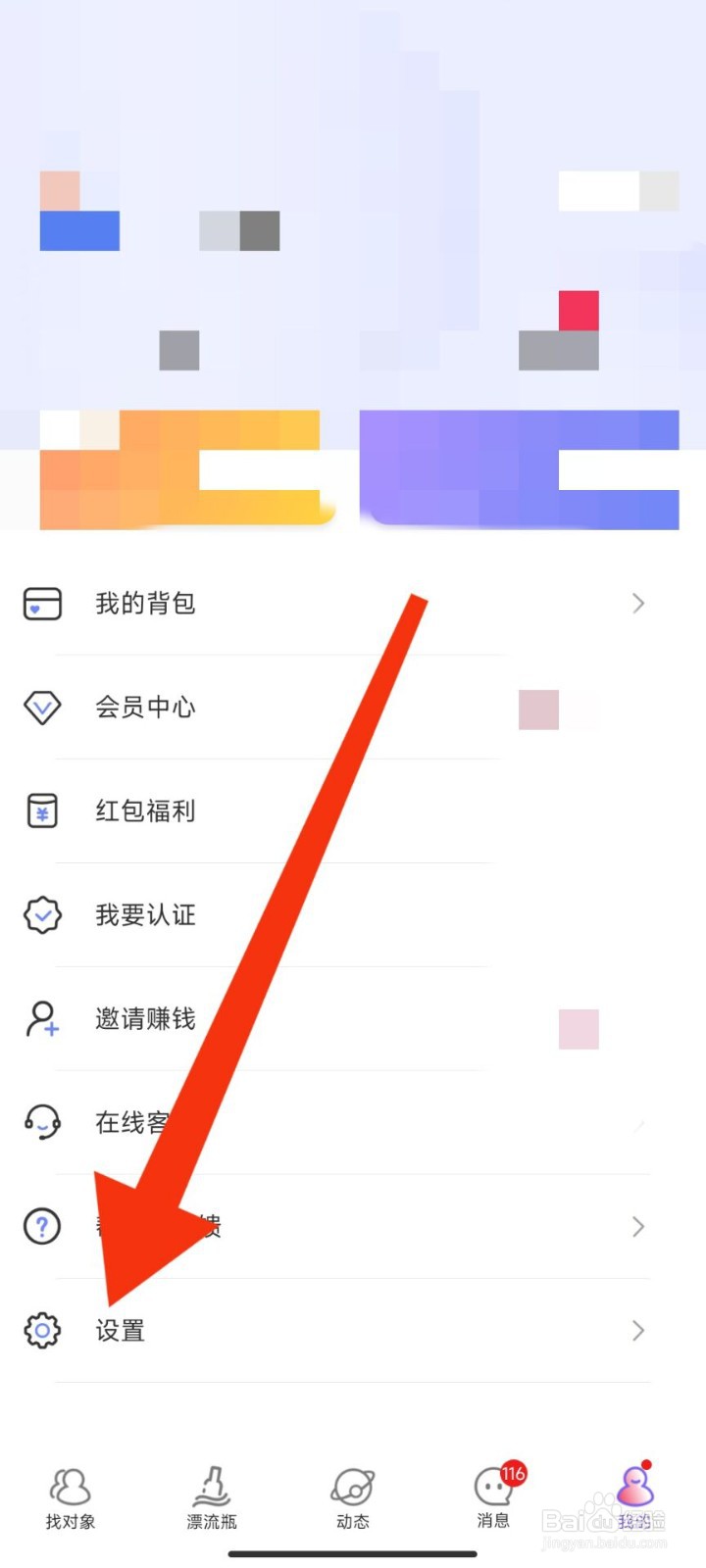
Task: Open settings via the 设置 gear icon
Action: click(41, 1331)
